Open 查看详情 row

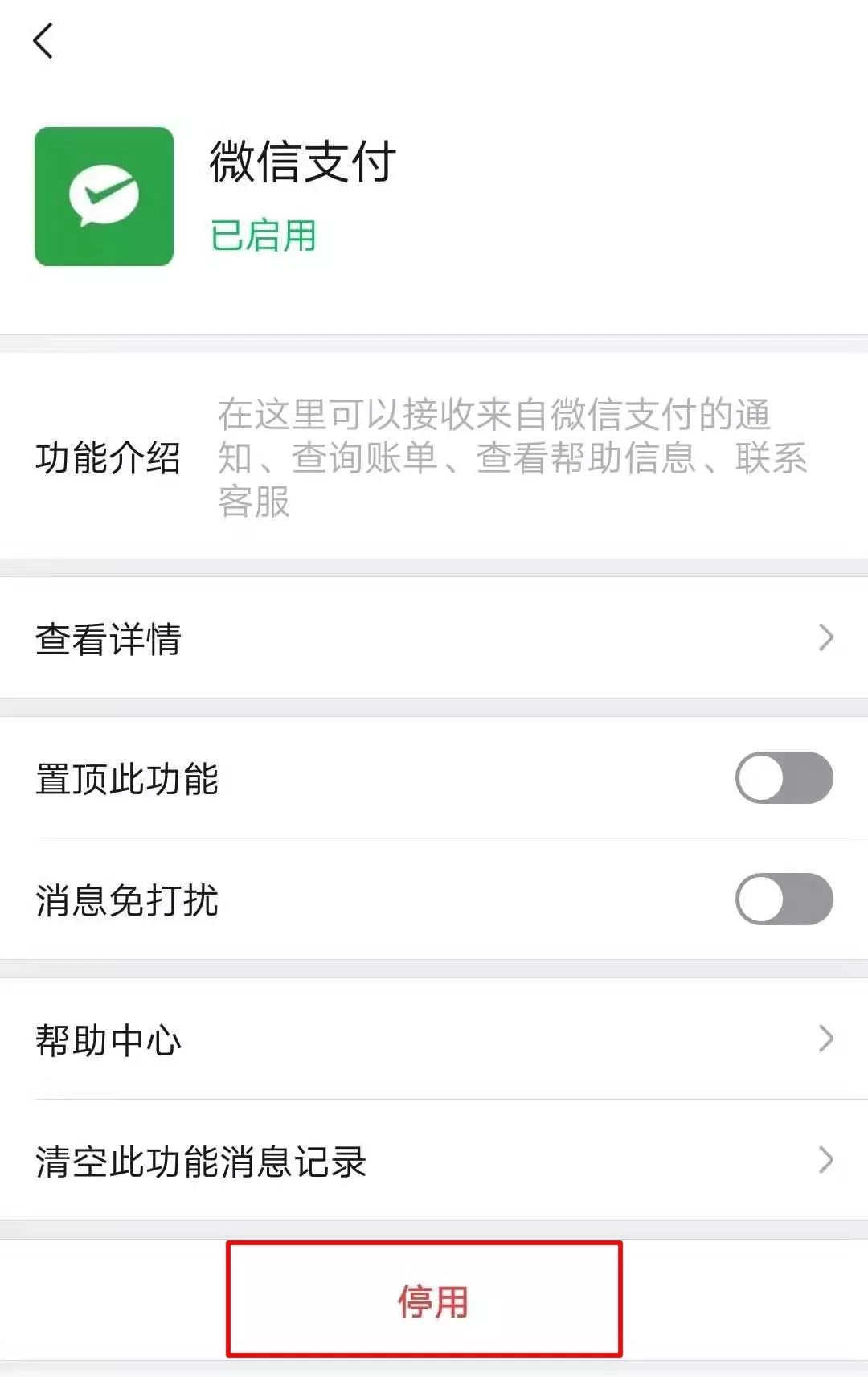point(434,638)
